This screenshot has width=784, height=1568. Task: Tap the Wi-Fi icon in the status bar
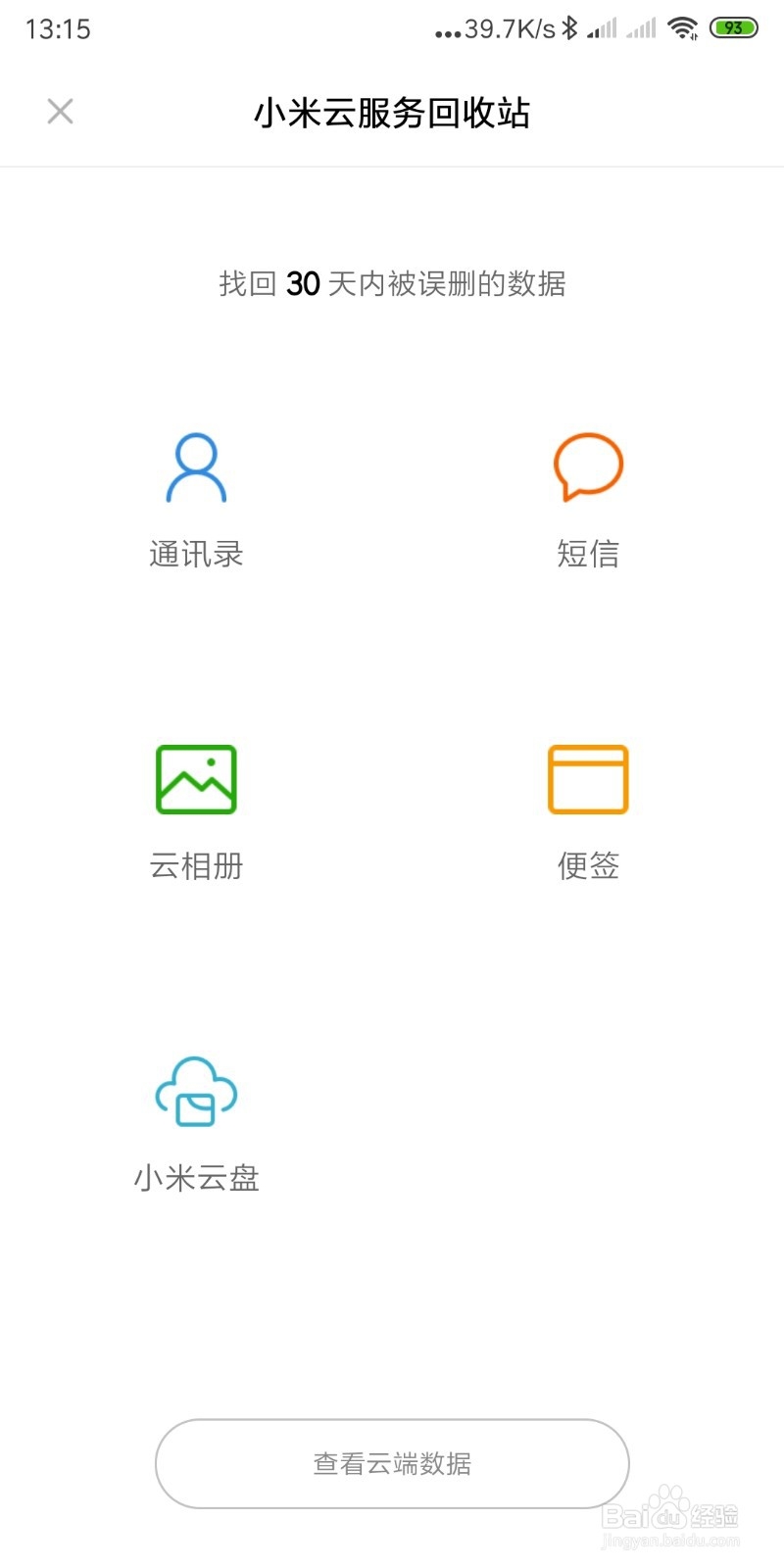click(x=680, y=27)
